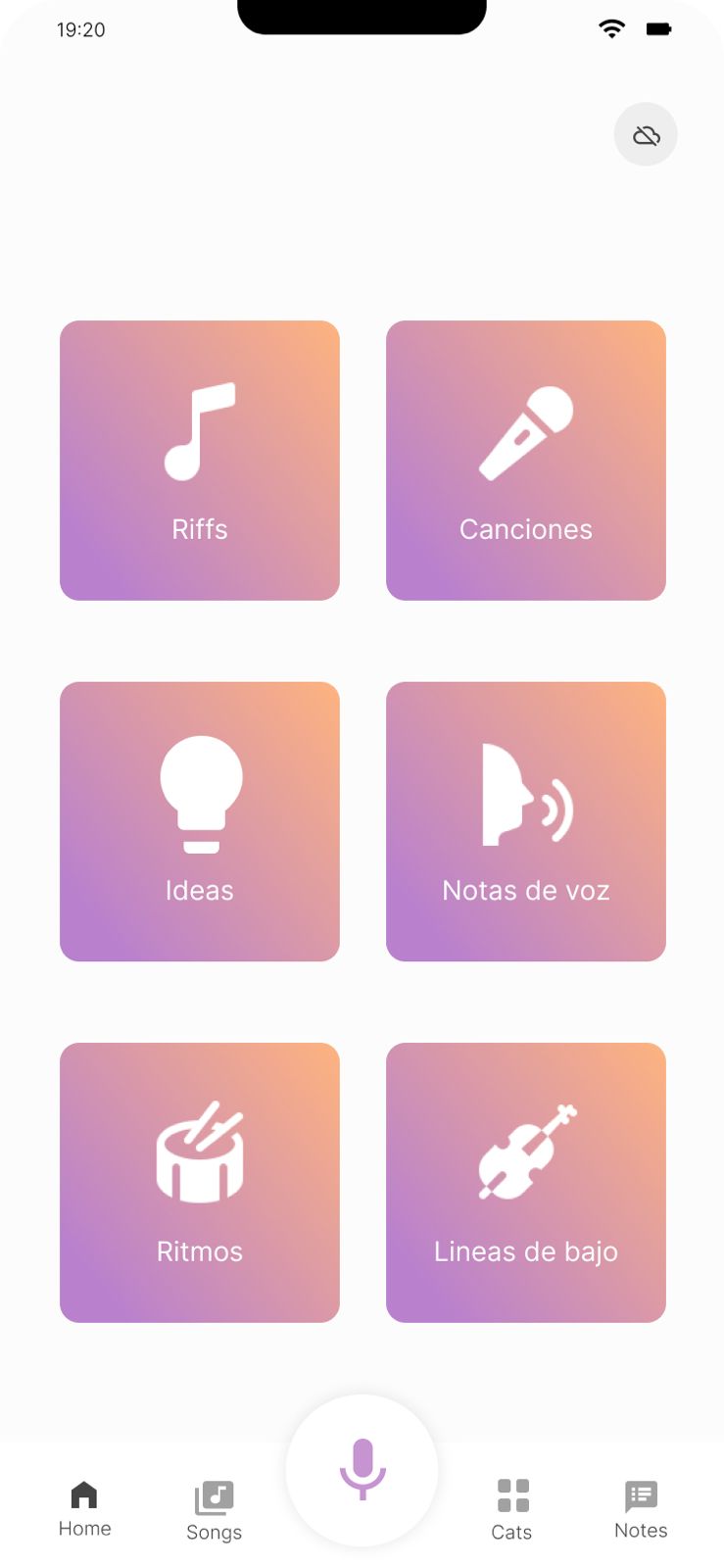Go to the Ritmos category
This screenshot has width=724, height=1568.
(x=200, y=1182)
